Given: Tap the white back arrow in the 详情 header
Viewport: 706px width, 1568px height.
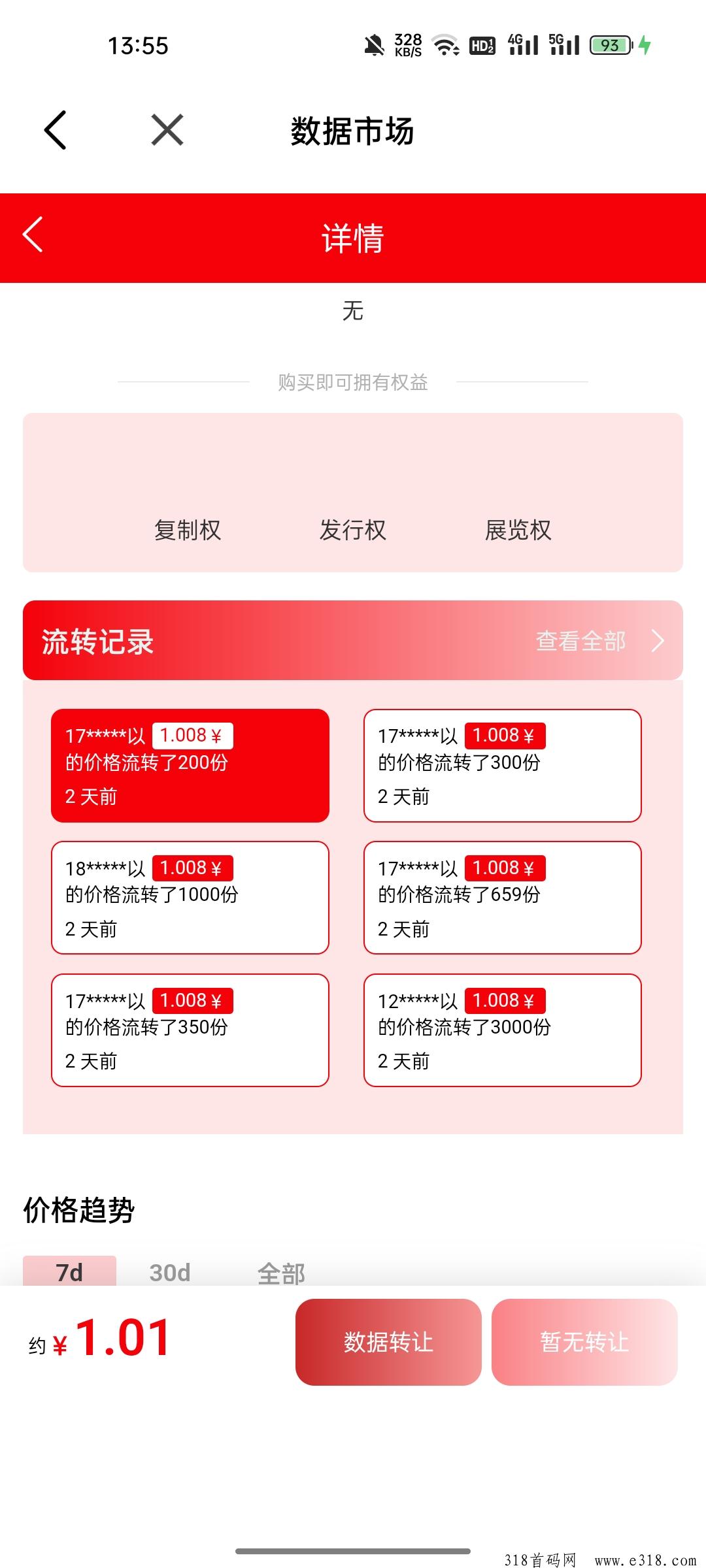Looking at the screenshot, I should [x=33, y=235].
